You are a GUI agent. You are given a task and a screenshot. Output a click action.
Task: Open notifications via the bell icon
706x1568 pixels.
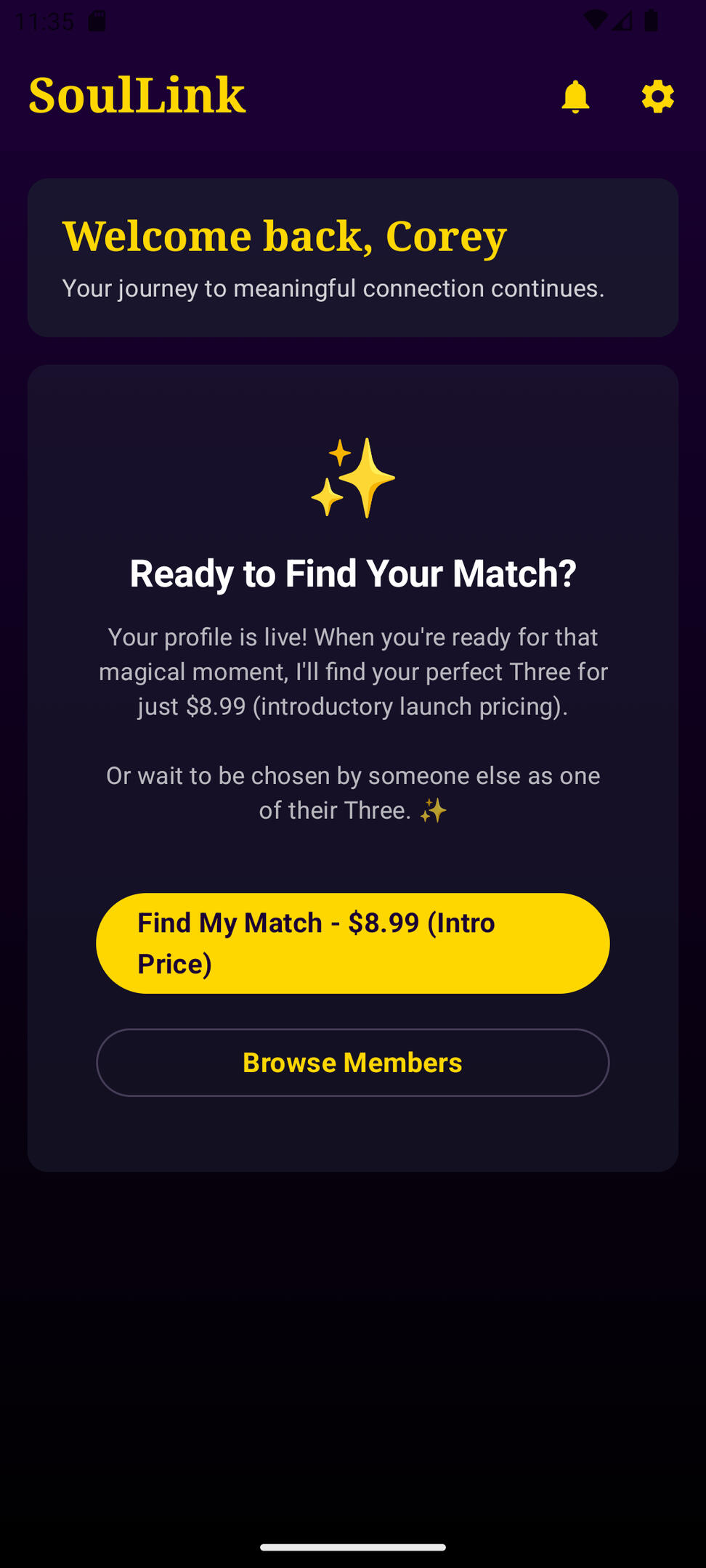(x=575, y=96)
